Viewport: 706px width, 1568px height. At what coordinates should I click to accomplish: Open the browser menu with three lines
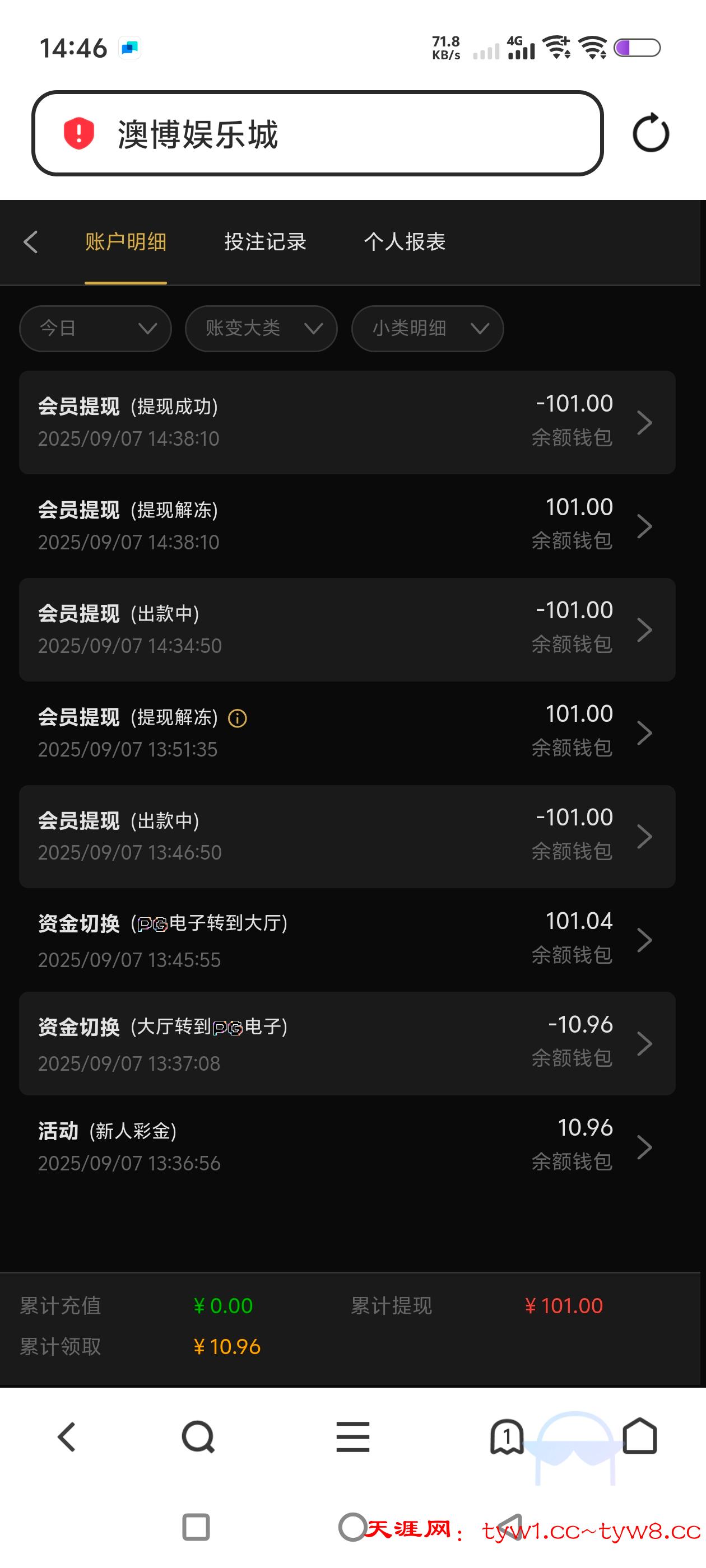coord(352,1438)
